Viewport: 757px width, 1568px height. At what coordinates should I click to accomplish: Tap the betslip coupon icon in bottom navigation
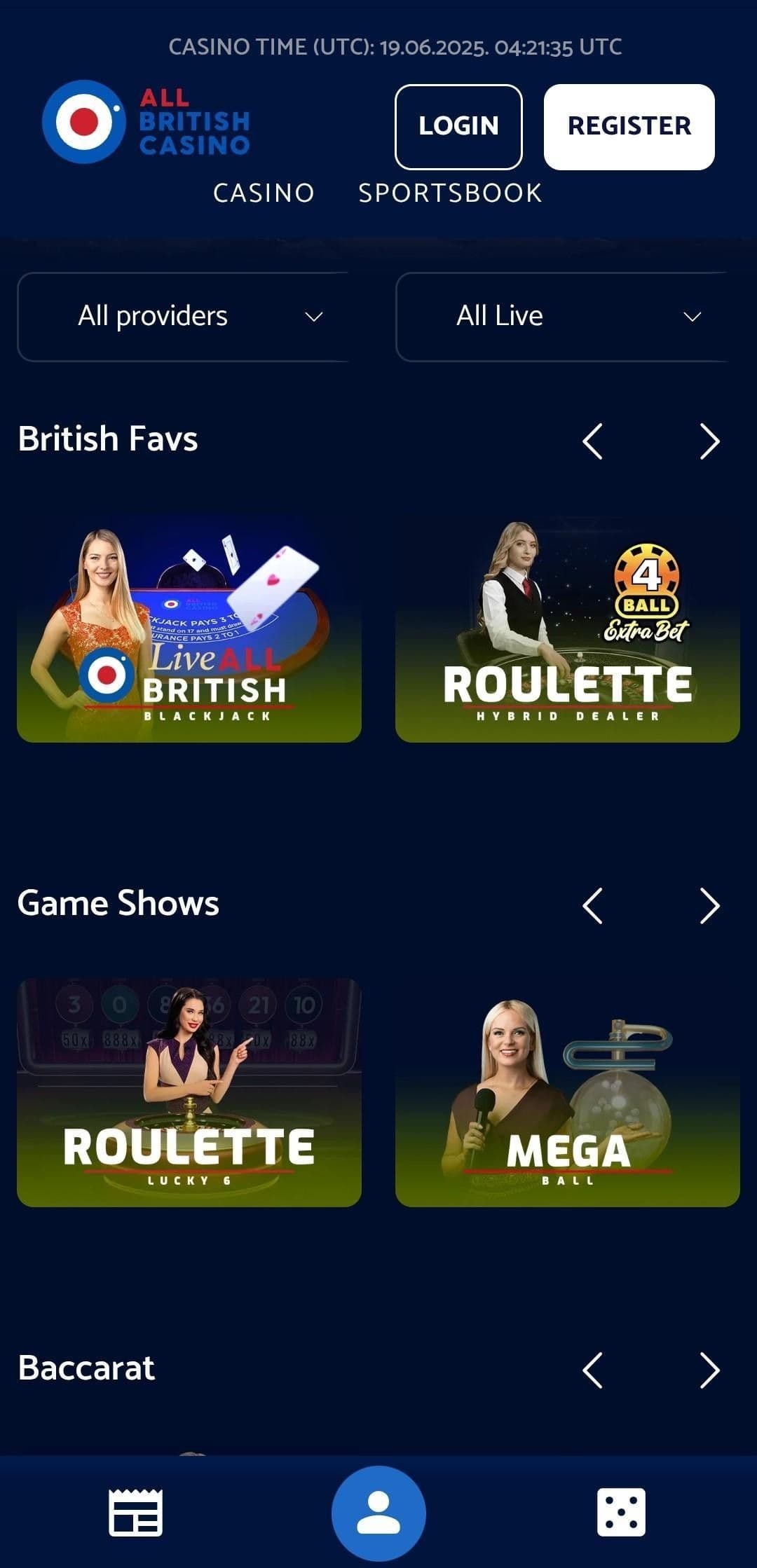[x=133, y=1512]
